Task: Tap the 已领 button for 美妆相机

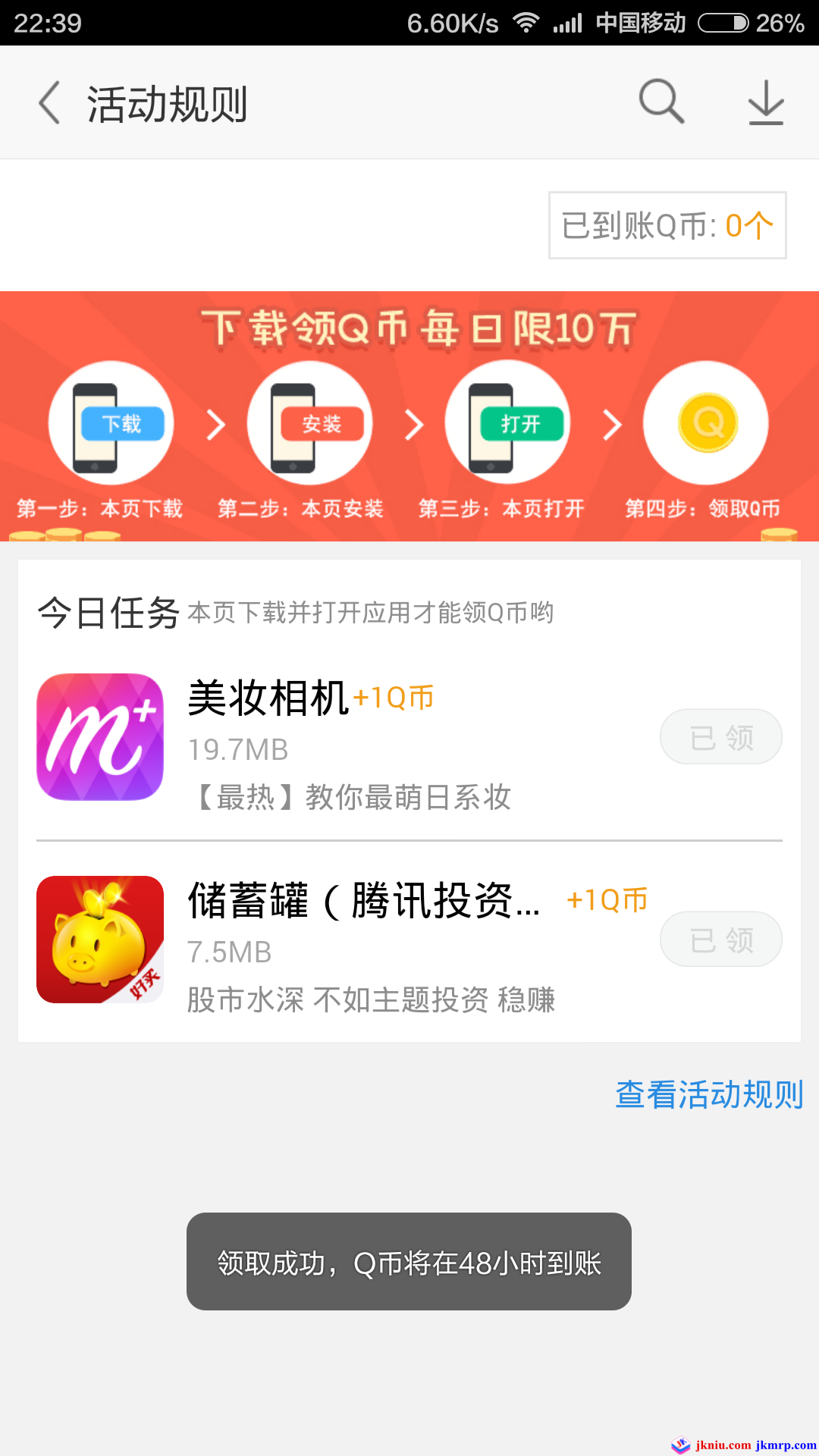Action: tap(720, 737)
